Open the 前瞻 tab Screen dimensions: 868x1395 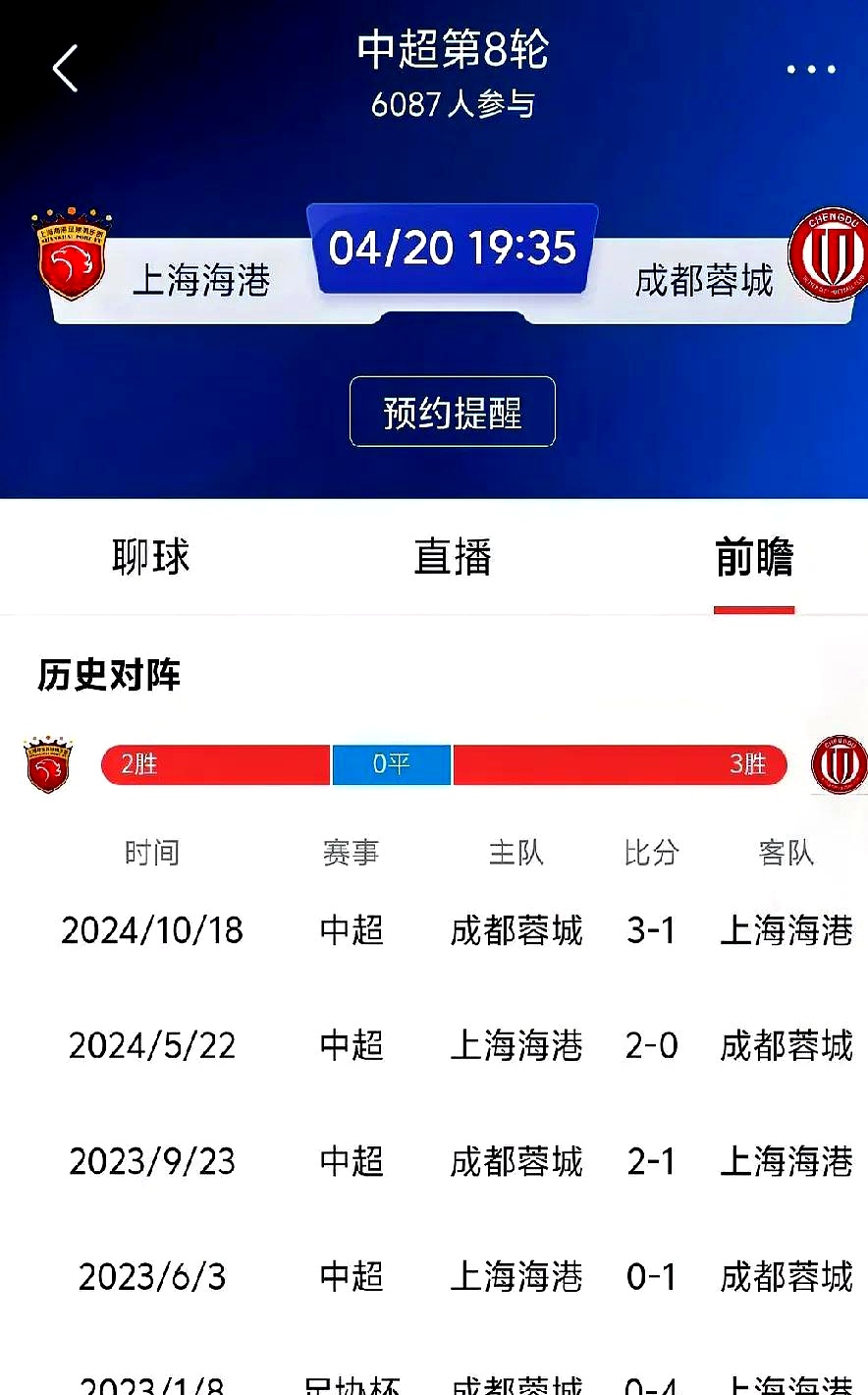(x=752, y=557)
